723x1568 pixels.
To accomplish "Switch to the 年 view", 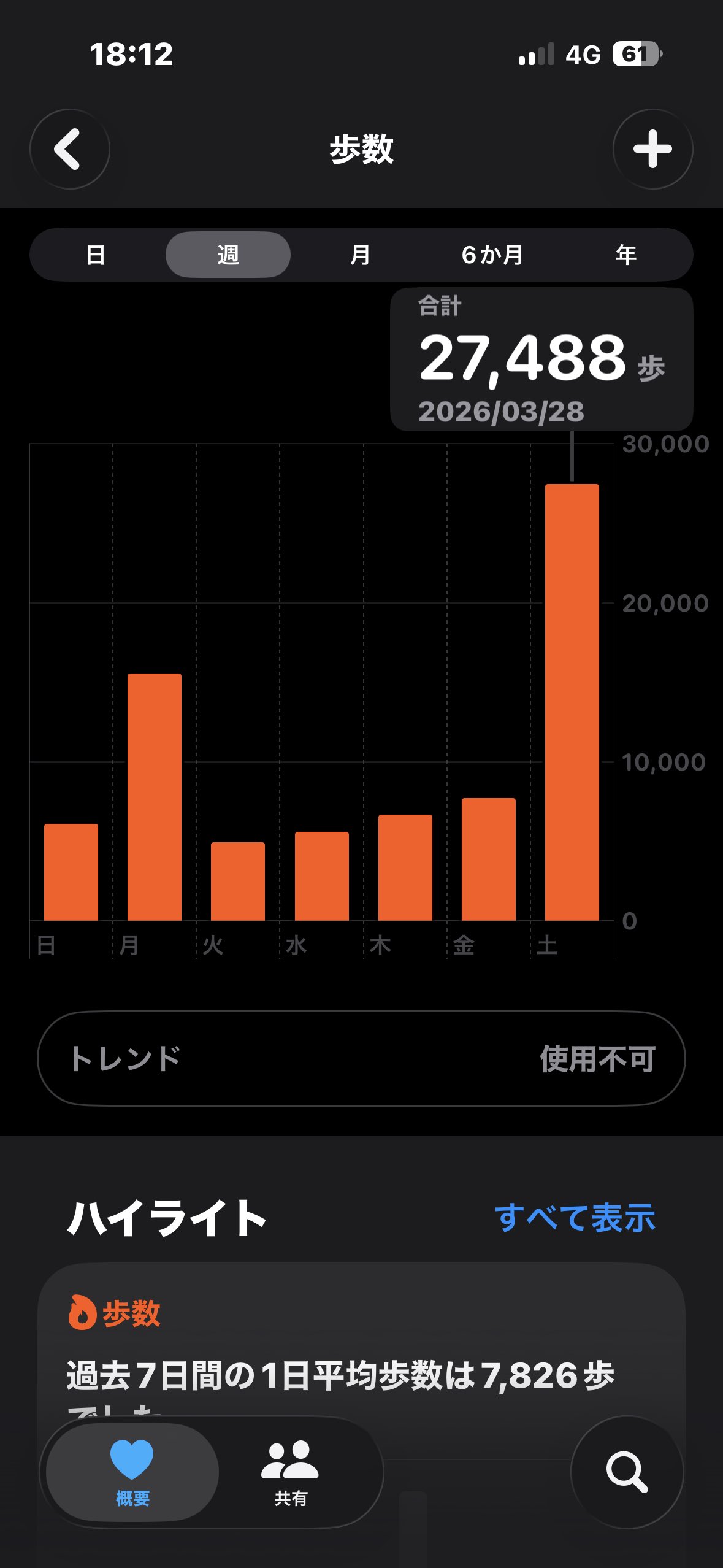I will coord(625,255).
